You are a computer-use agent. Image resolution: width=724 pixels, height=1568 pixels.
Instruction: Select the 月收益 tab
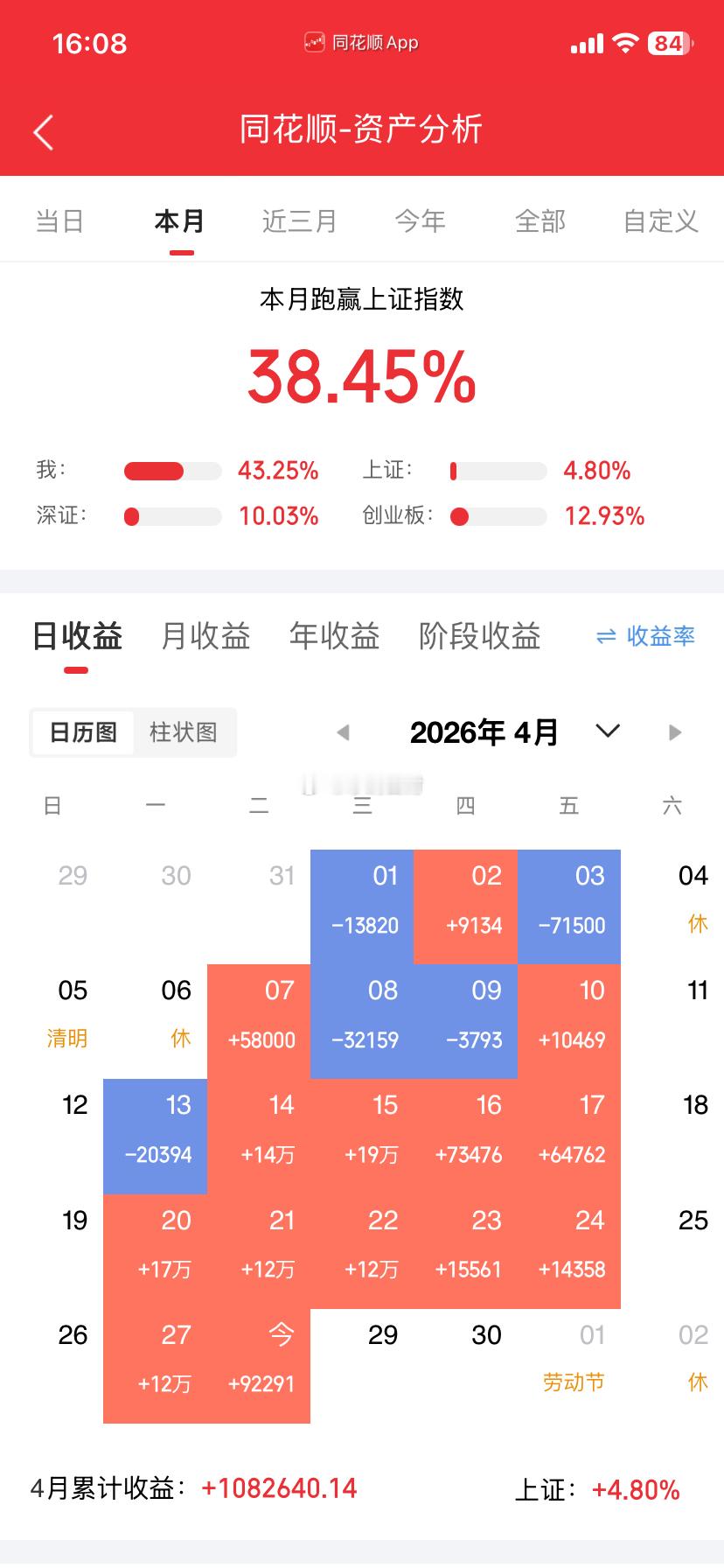pos(204,637)
